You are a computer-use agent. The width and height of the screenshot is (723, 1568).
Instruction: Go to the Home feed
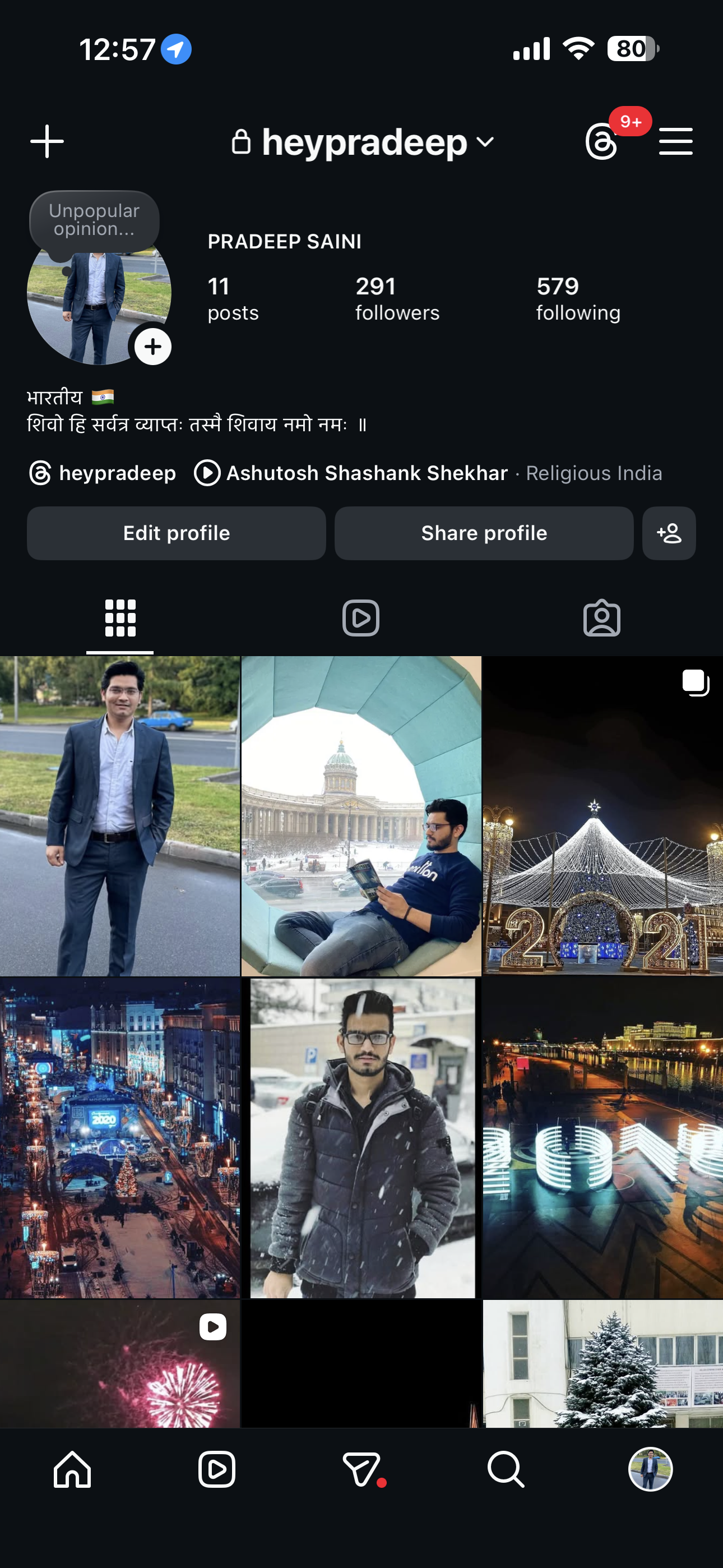click(72, 1469)
